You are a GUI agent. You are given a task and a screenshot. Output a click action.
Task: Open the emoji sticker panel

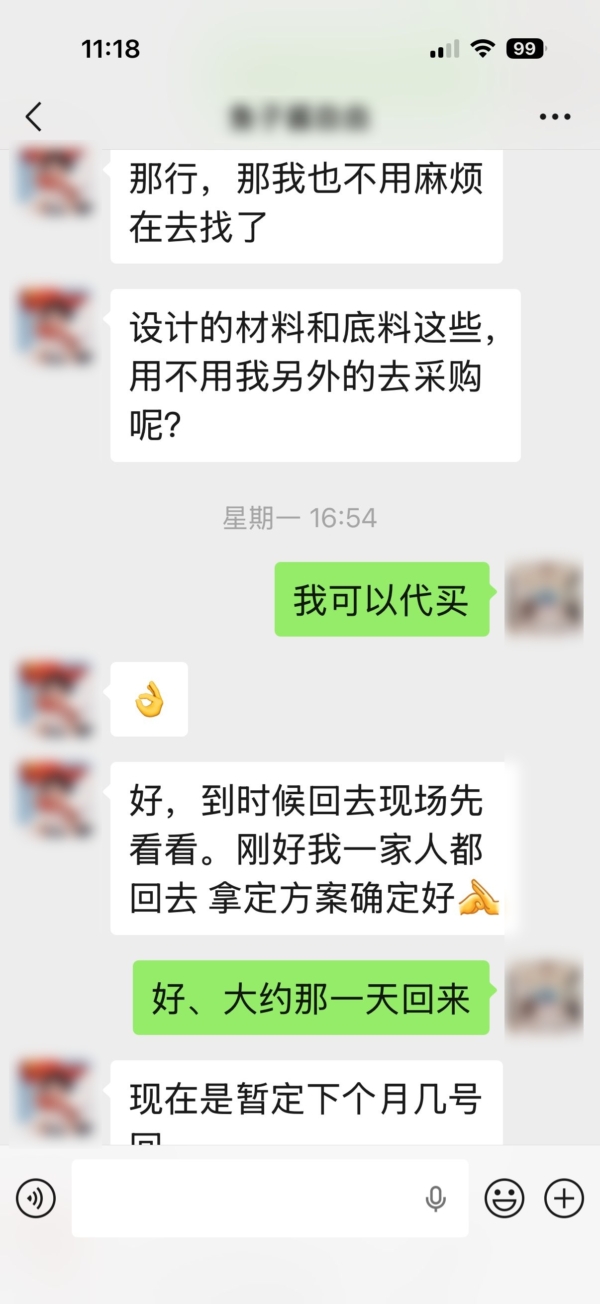coord(504,1198)
